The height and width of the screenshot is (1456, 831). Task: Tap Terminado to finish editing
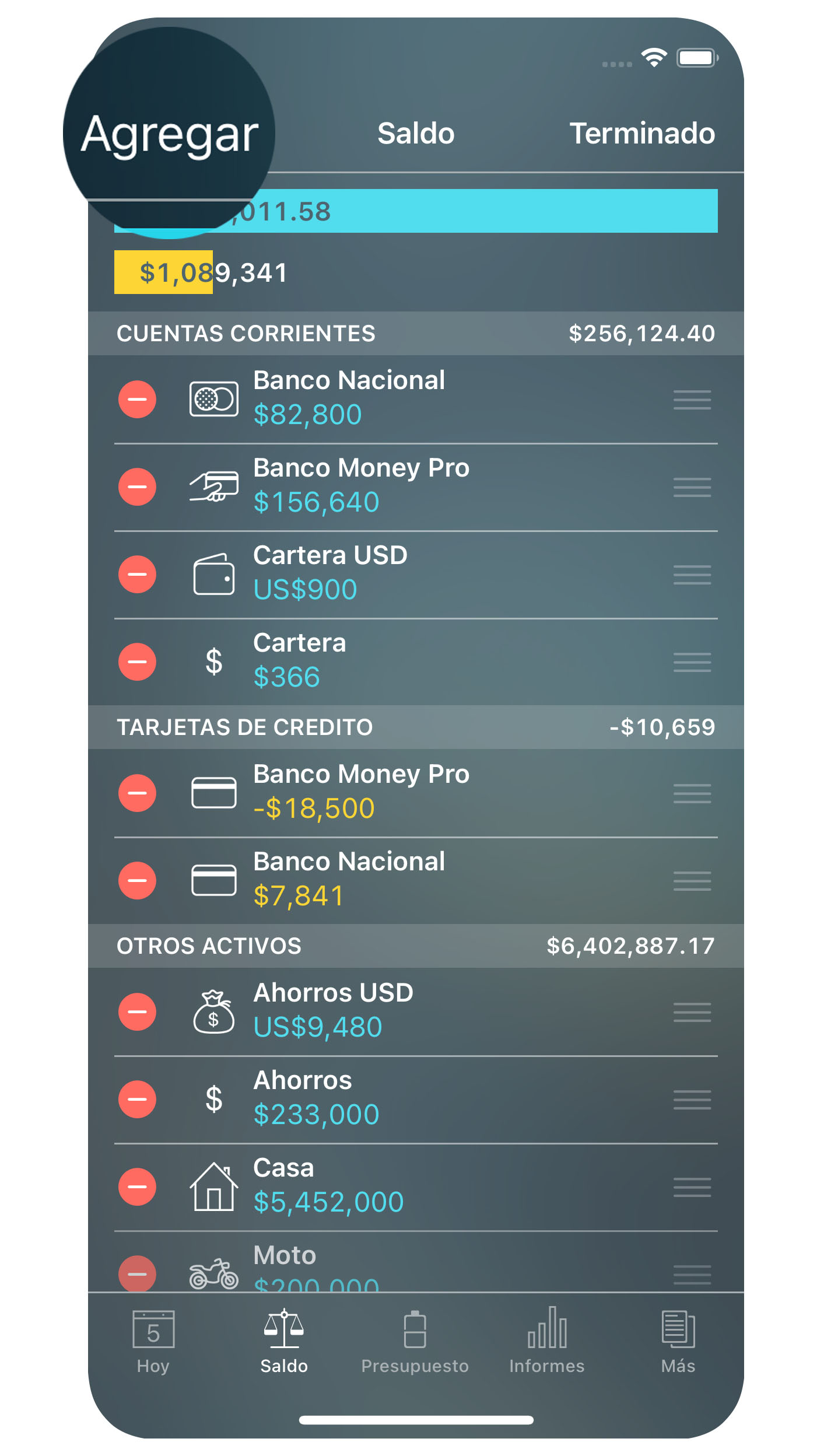[643, 133]
